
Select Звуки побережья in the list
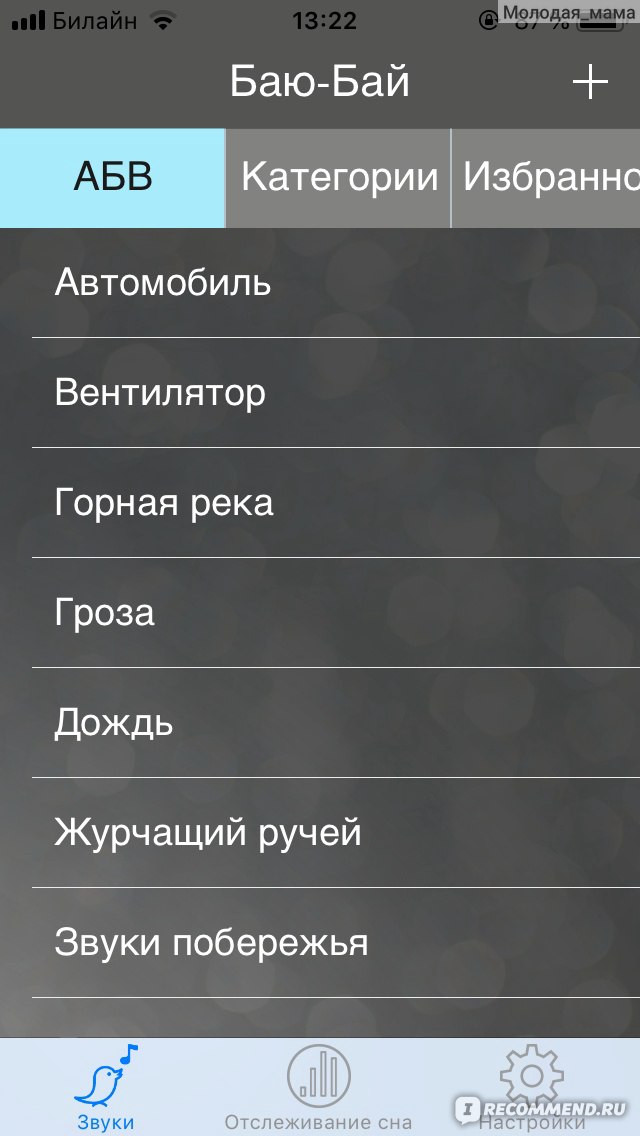pyautogui.click(x=336, y=943)
